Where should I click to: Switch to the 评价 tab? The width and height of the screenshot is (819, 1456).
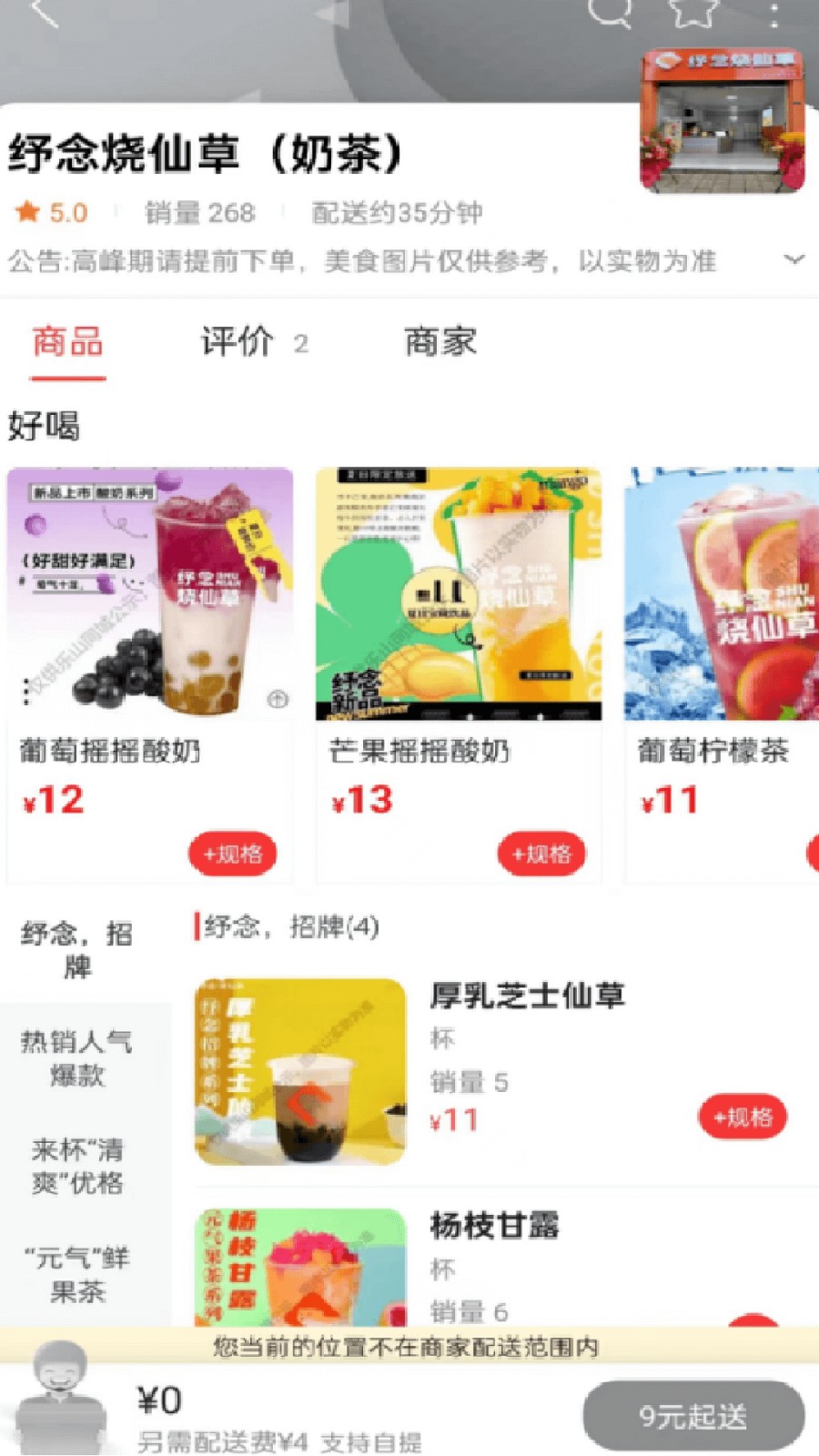(x=238, y=344)
